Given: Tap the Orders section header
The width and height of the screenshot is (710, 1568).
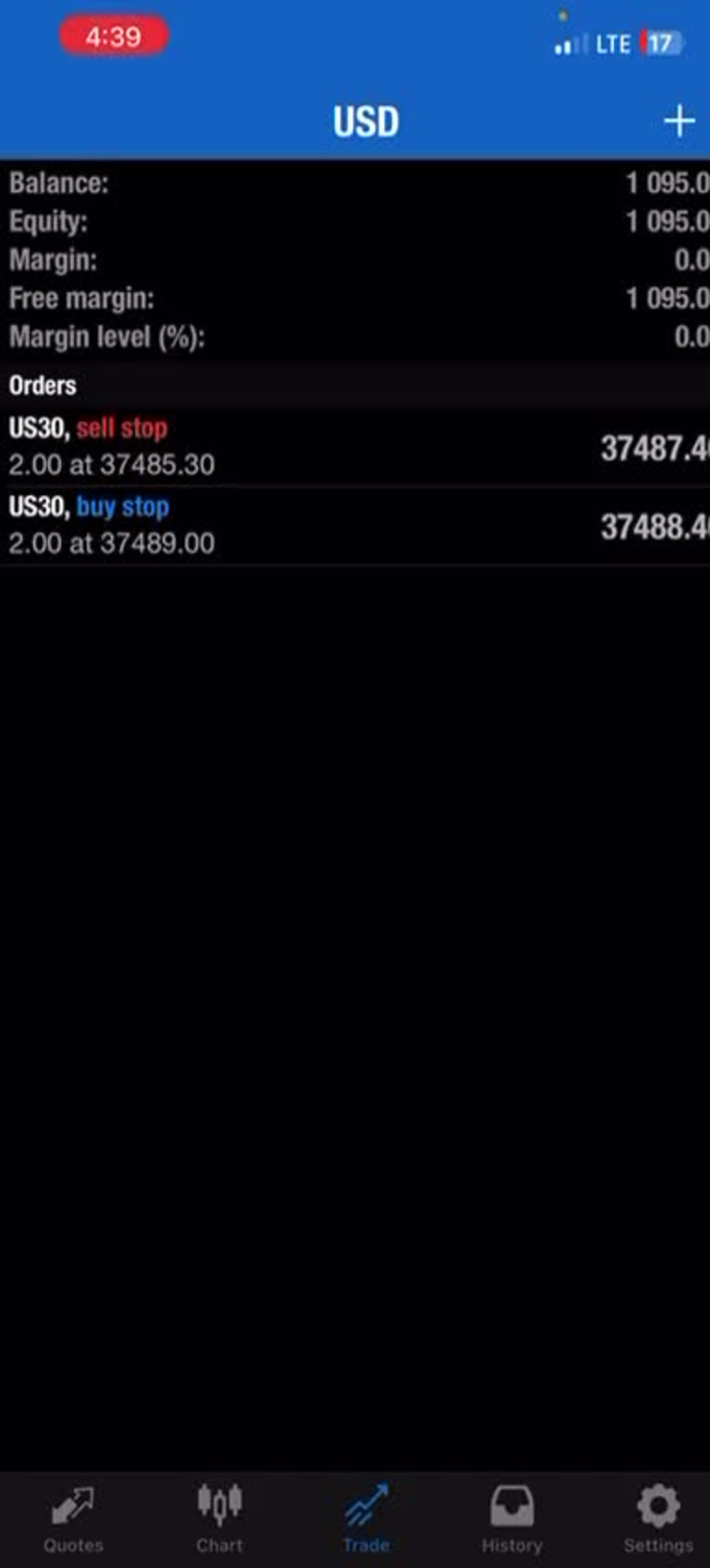Looking at the screenshot, I should click(43, 386).
